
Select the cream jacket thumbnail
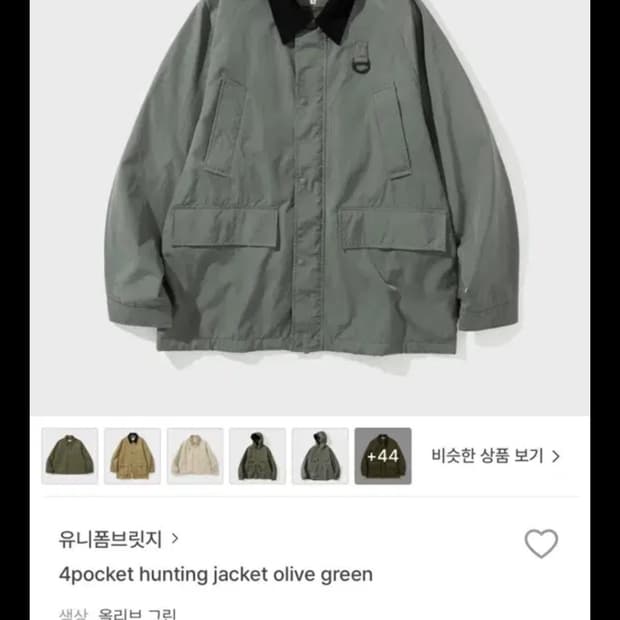pyautogui.click(x=195, y=456)
